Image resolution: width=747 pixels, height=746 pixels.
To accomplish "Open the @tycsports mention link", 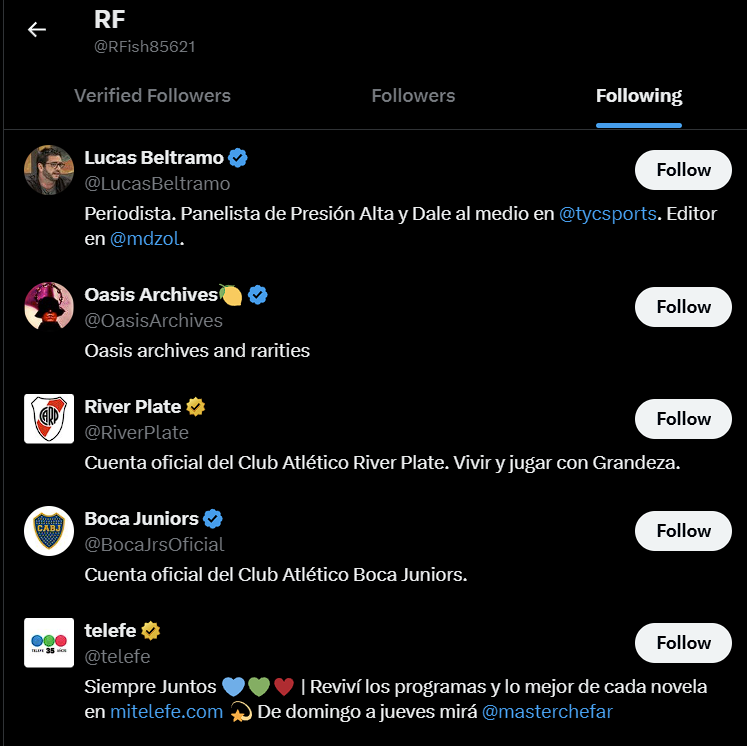I will tap(608, 214).
